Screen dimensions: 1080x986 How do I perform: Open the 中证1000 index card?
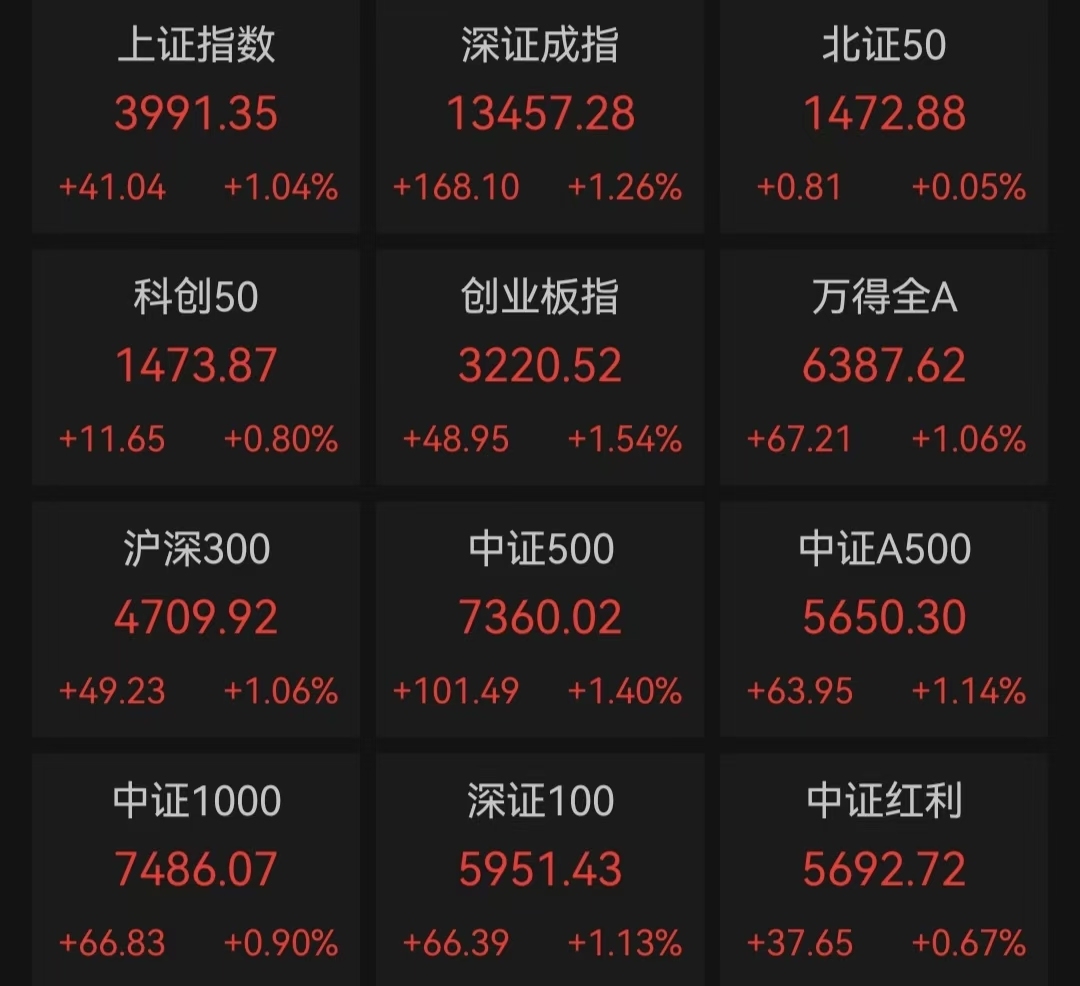[x=196, y=870]
